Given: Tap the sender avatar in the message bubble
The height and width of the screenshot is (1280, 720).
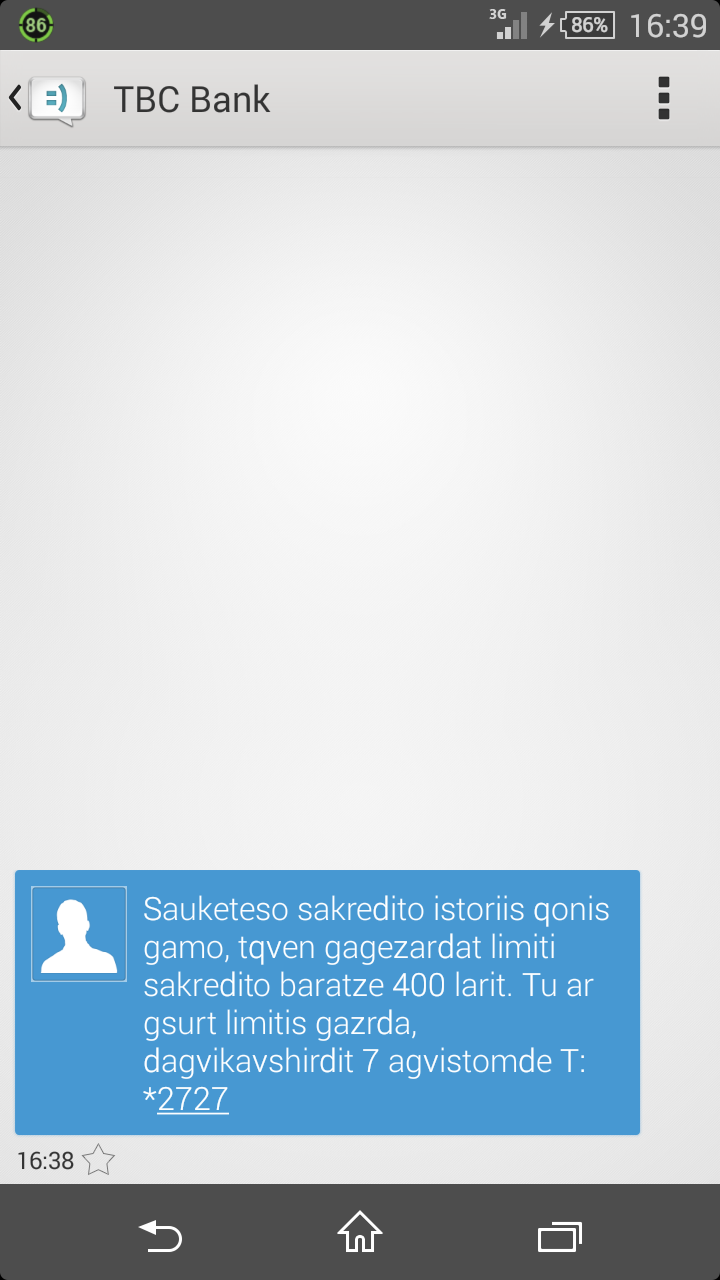Looking at the screenshot, I should (79, 933).
